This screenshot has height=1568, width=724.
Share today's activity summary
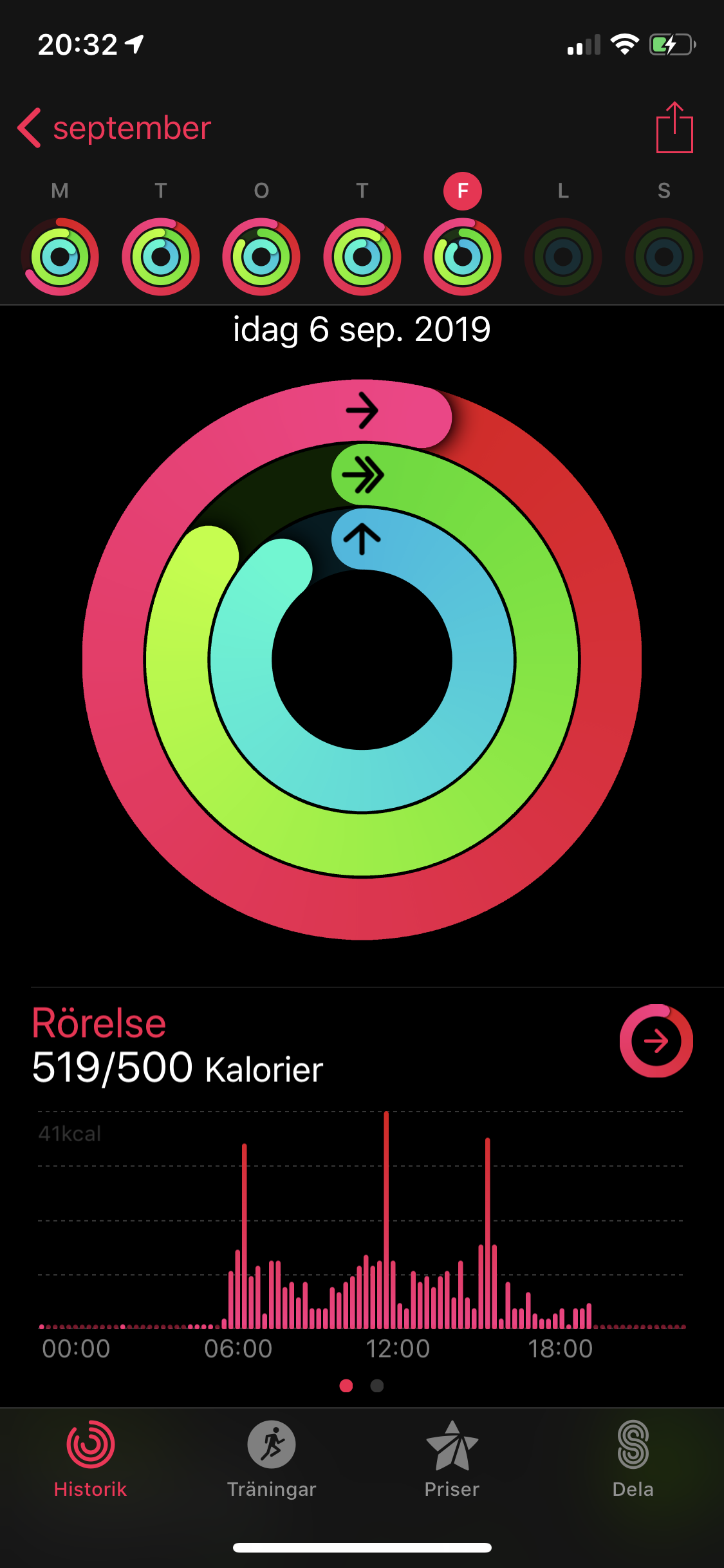[x=674, y=128]
